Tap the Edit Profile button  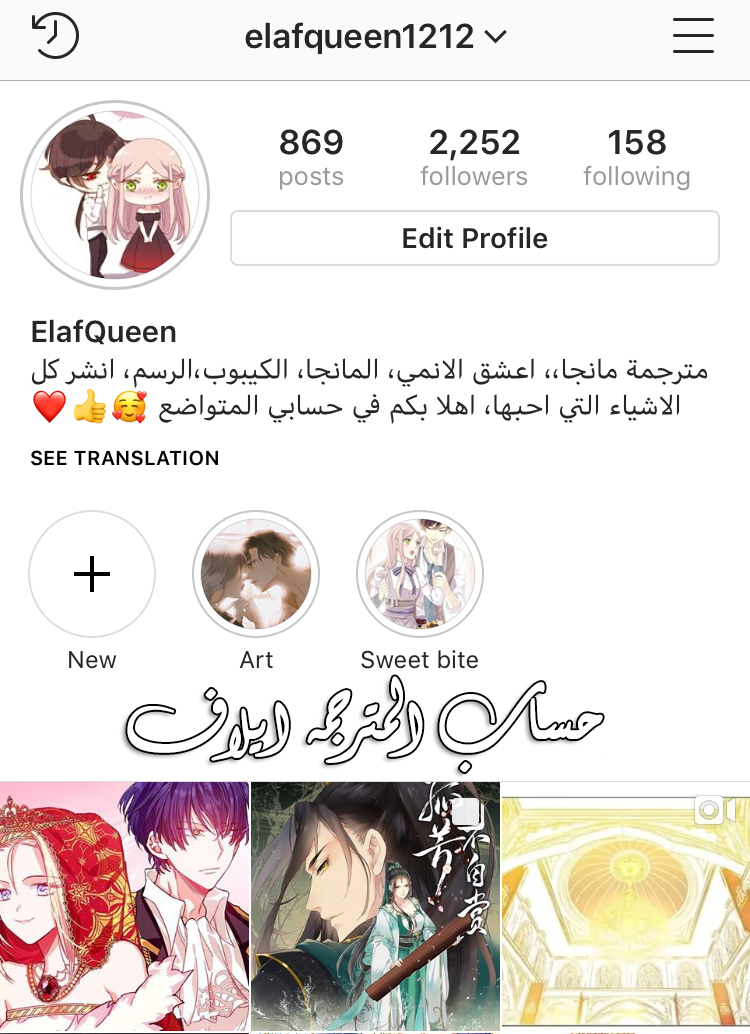(475, 238)
